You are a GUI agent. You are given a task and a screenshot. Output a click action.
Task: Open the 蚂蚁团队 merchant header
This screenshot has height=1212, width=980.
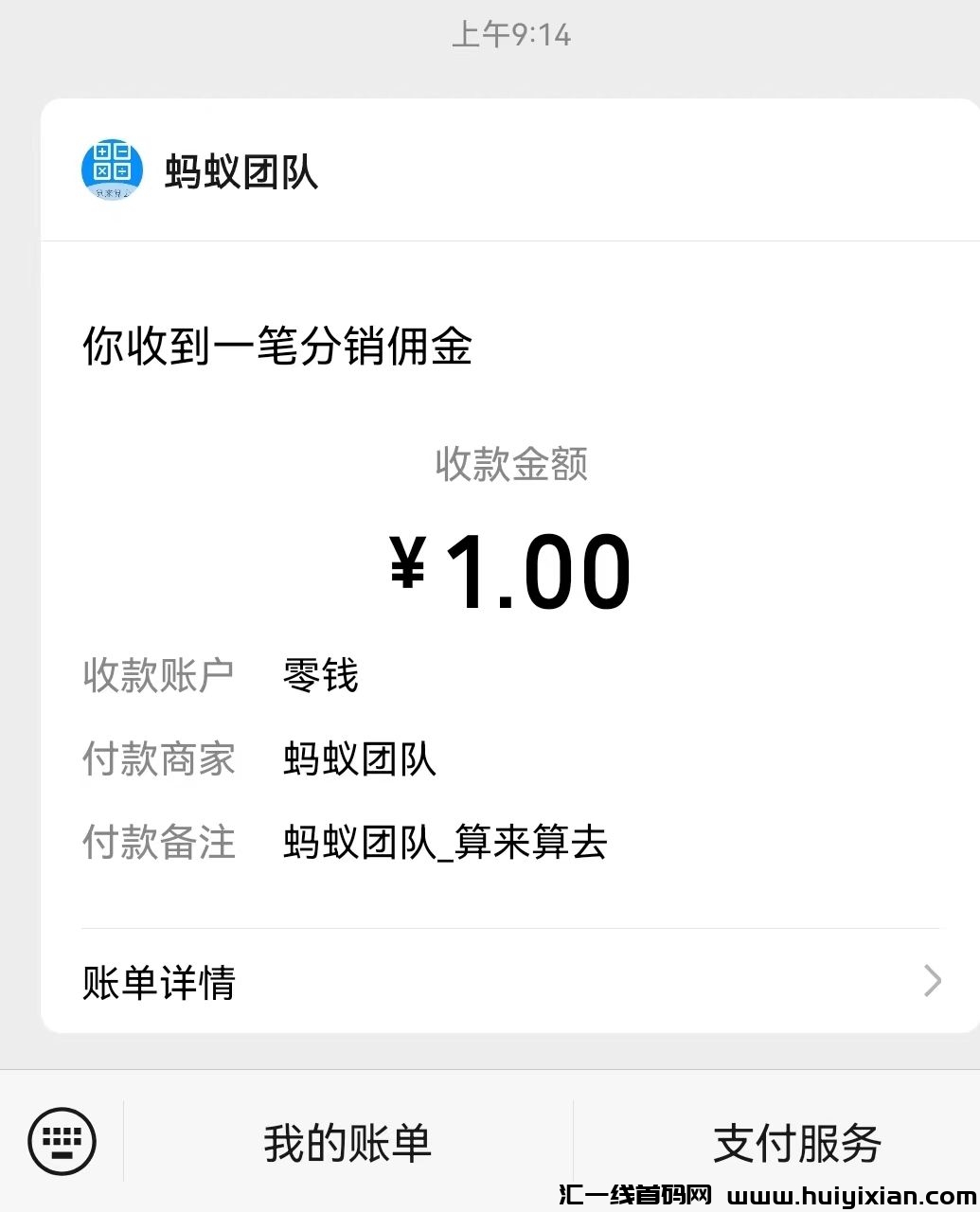click(241, 171)
